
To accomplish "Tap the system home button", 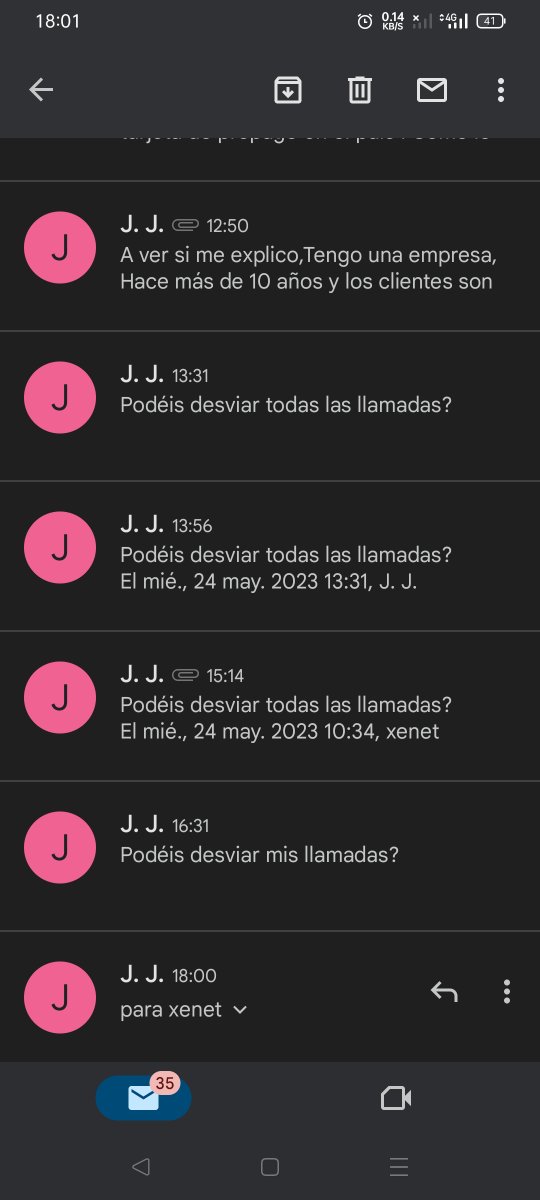I will 270,1166.
